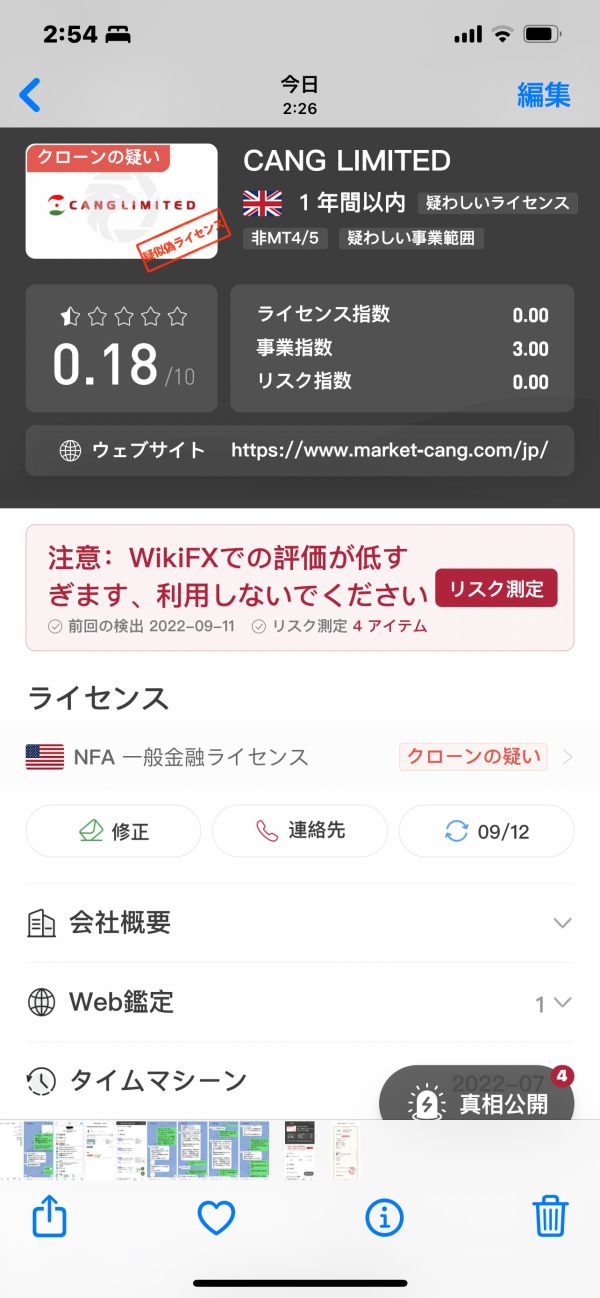This screenshot has height=1298, width=600.
Task: Open the photo info panel
Action: 384,1218
